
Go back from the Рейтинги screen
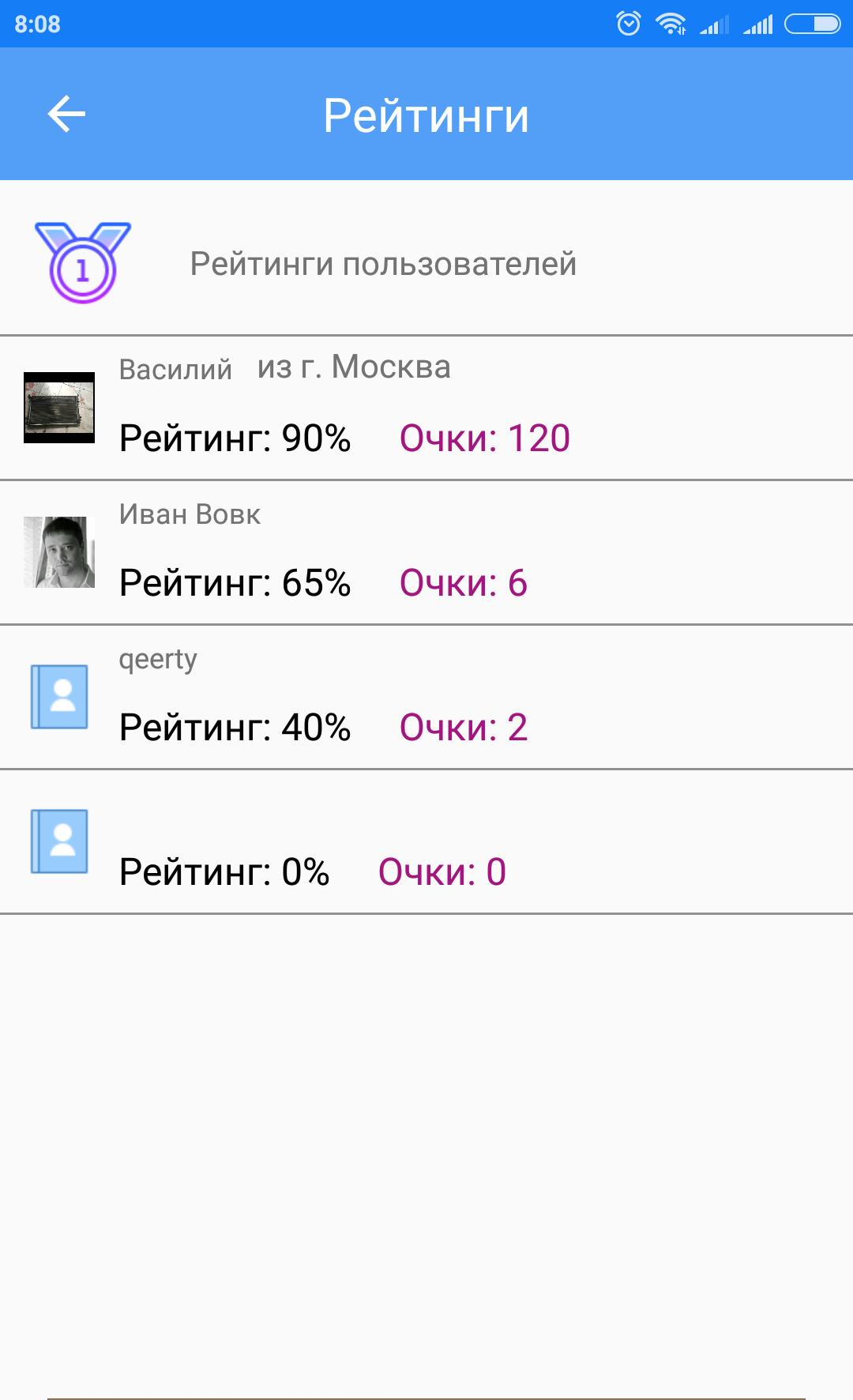tap(66, 115)
